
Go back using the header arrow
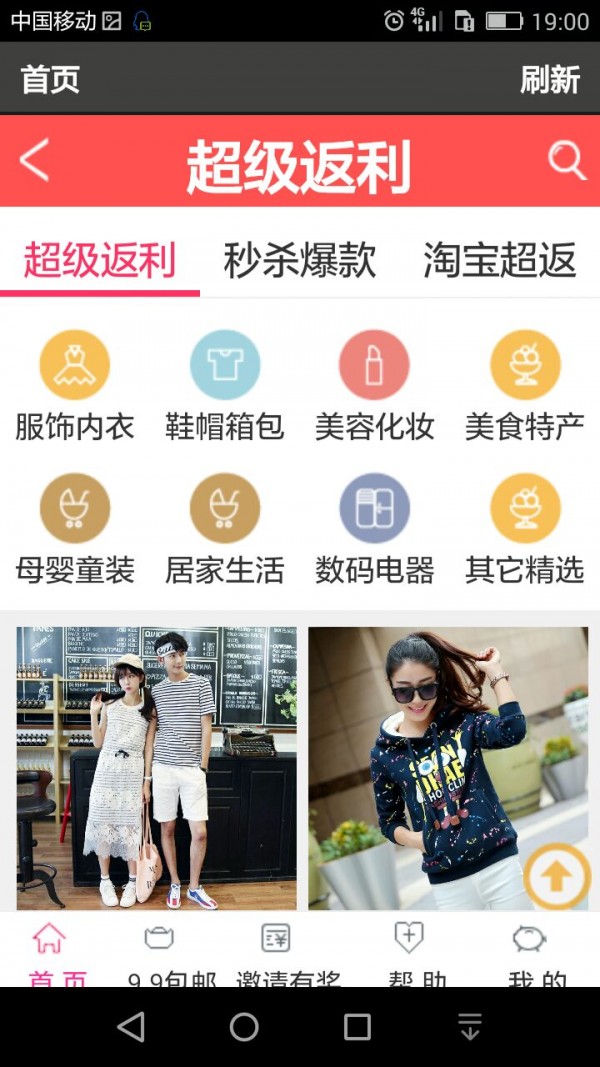[x=34, y=160]
